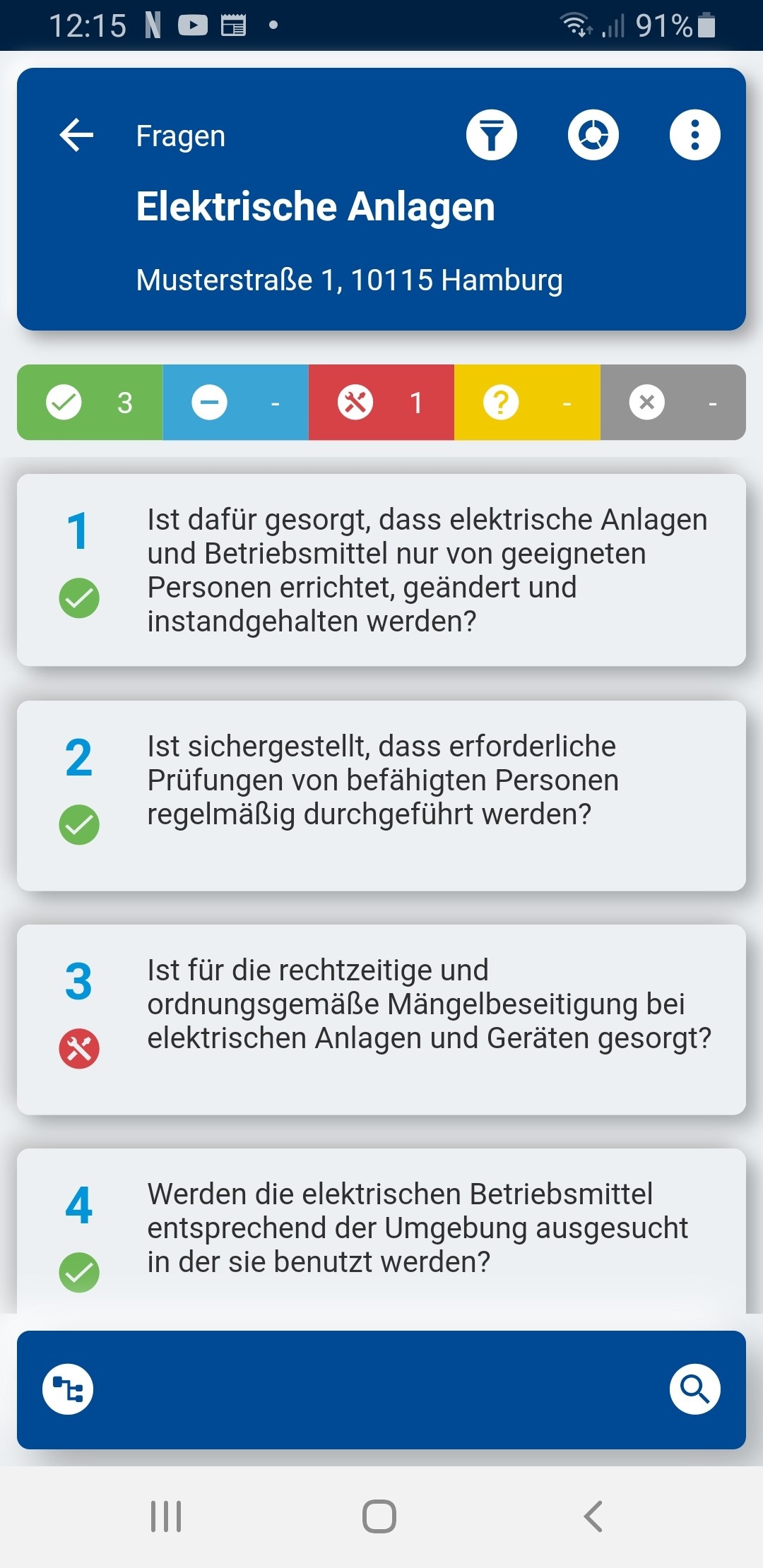Go to the system home screen
The width and height of the screenshot is (763, 1568).
(379, 1516)
